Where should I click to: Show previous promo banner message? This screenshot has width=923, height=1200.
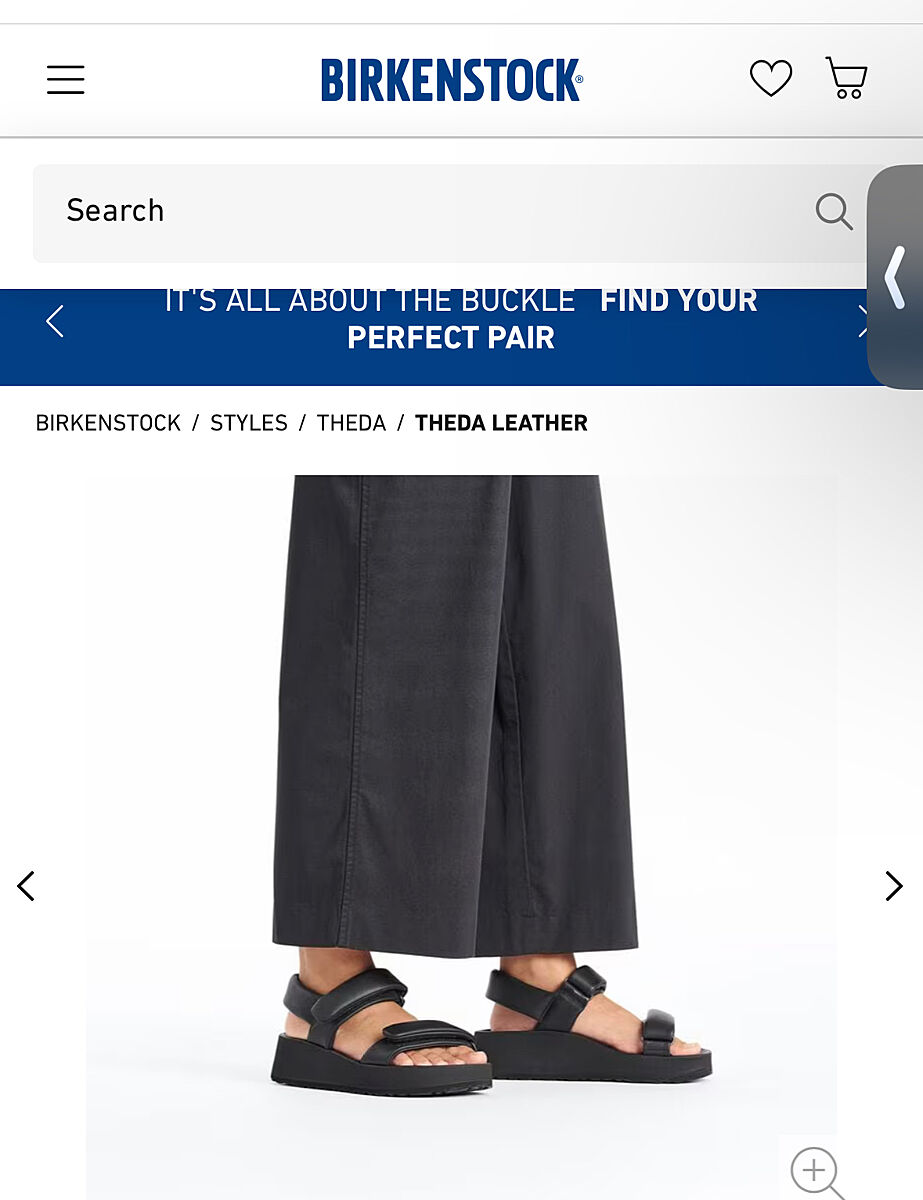(x=55, y=322)
